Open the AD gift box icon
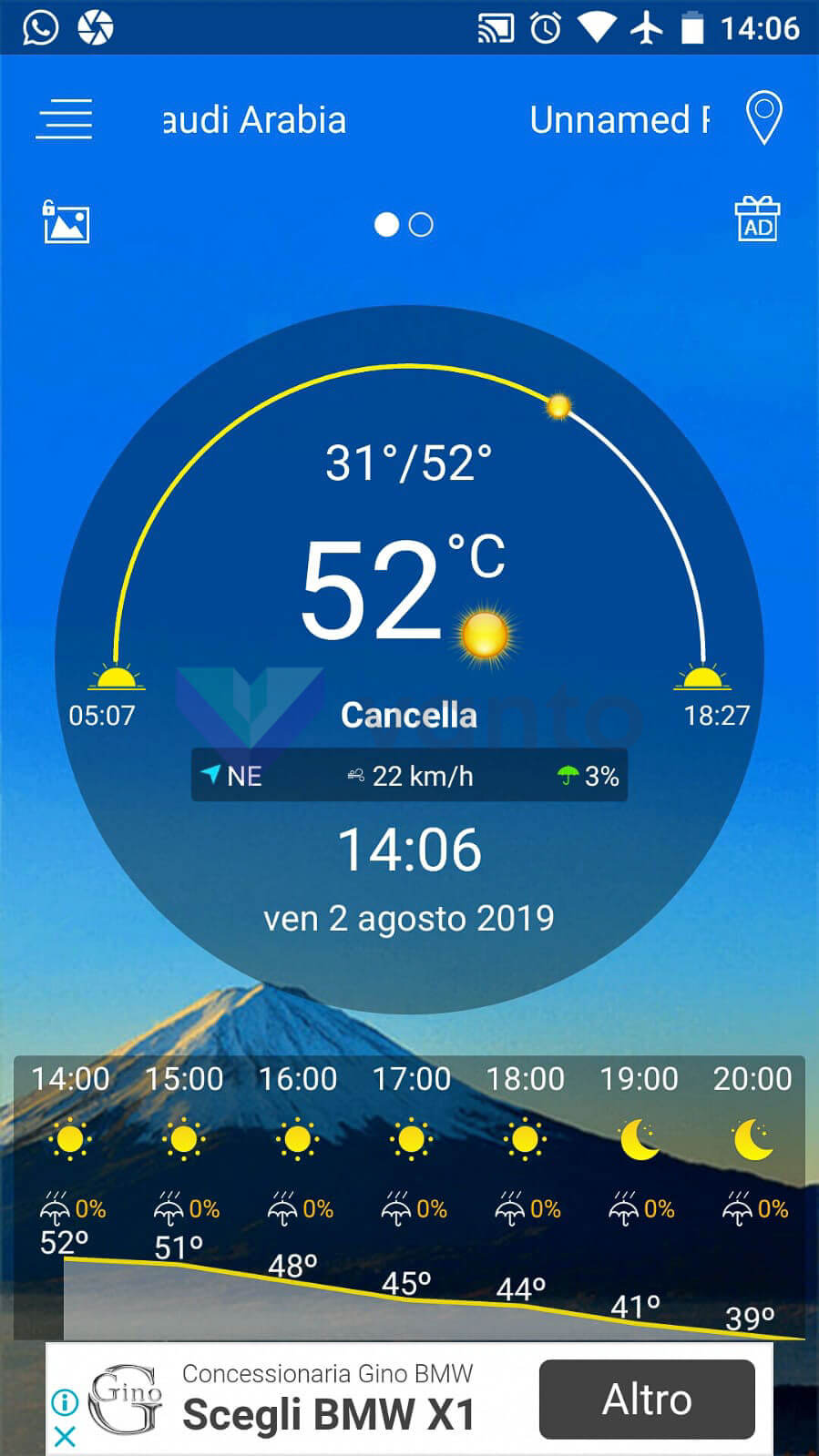The width and height of the screenshot is (819, 1456). pos(757,219)
